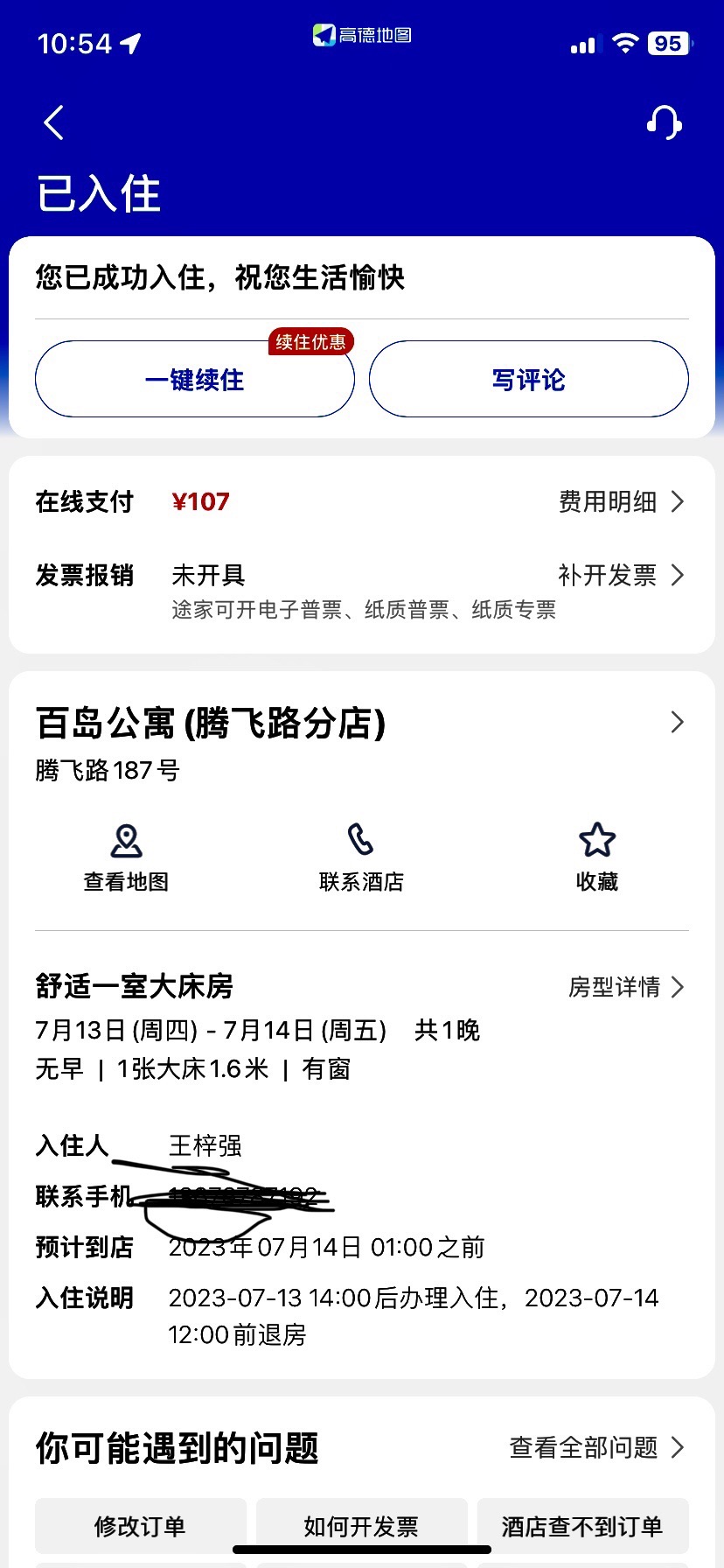
Task: Select the 酒店查不到订单 question chip
Action: [x=582, y=1527]
